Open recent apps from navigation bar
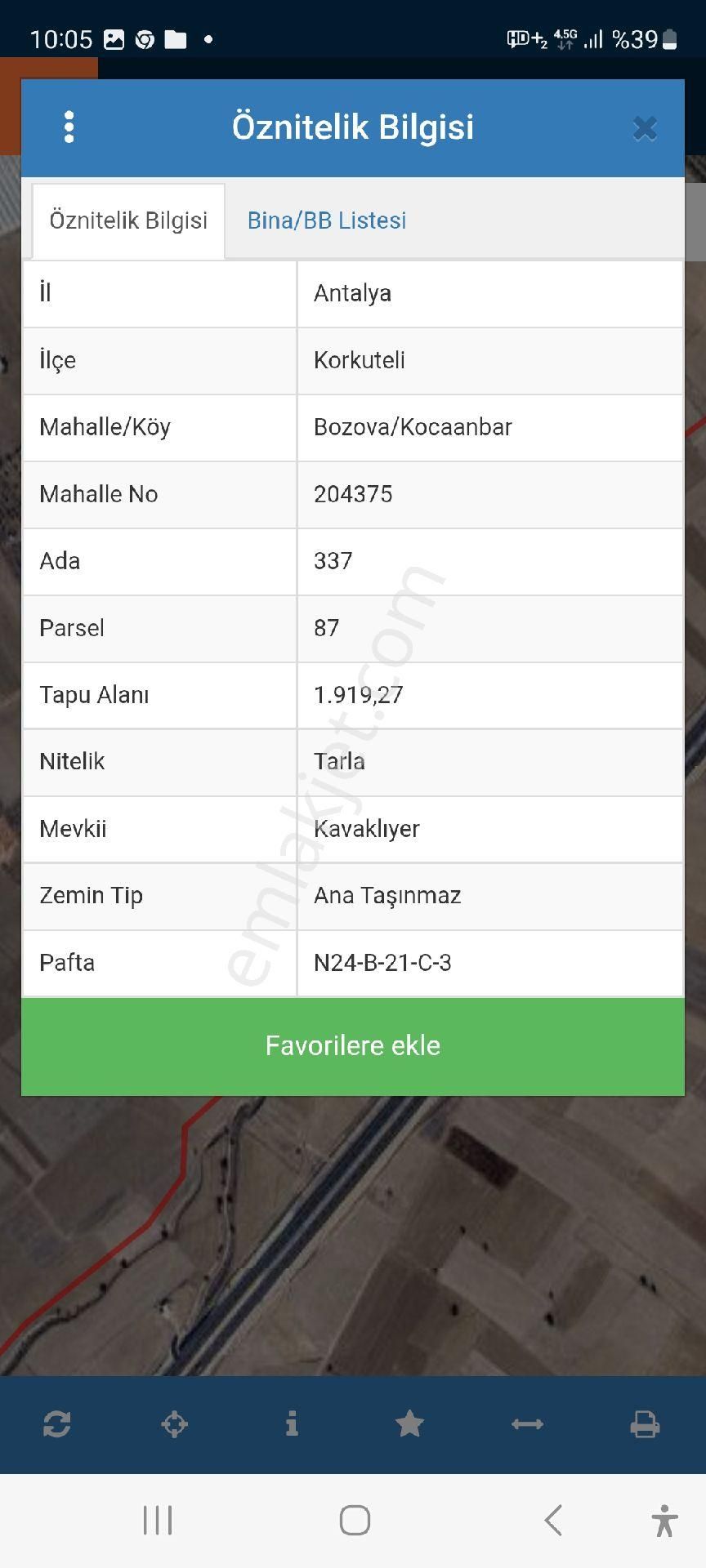 pyautogui.click(x=156, y=1520)
